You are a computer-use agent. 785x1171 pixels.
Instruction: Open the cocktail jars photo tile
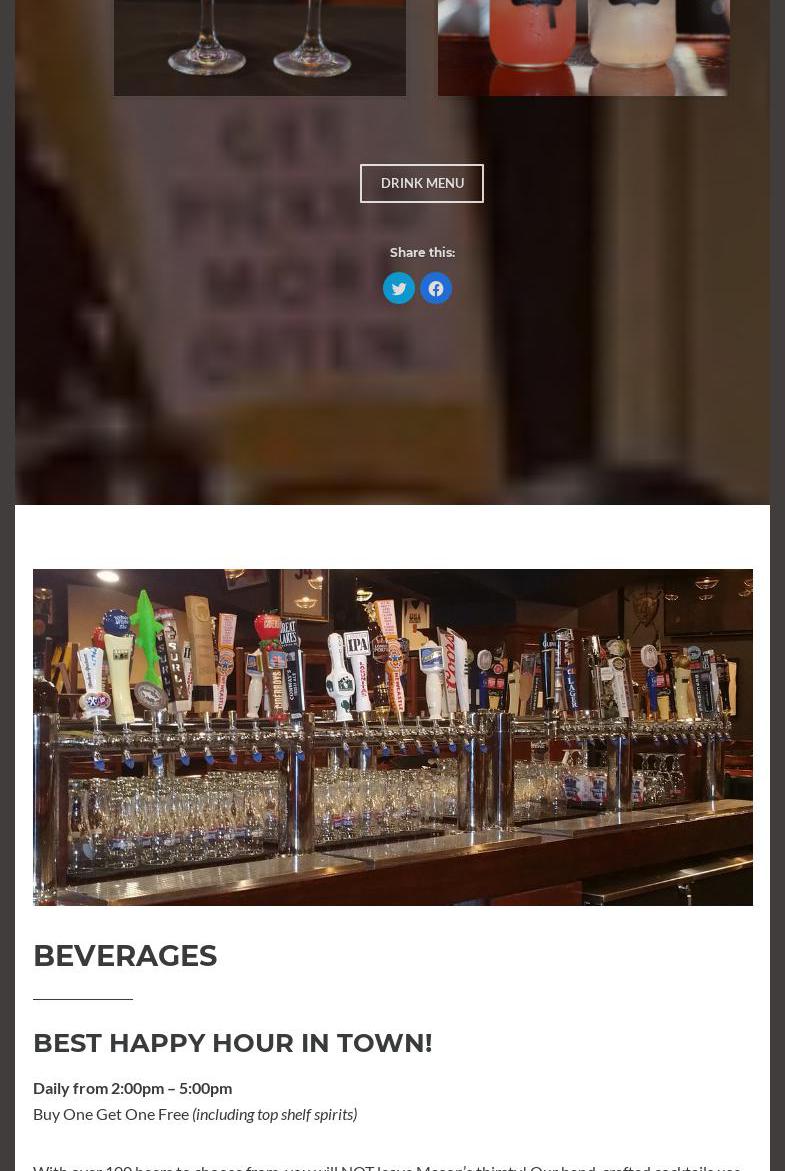(583, 47)
